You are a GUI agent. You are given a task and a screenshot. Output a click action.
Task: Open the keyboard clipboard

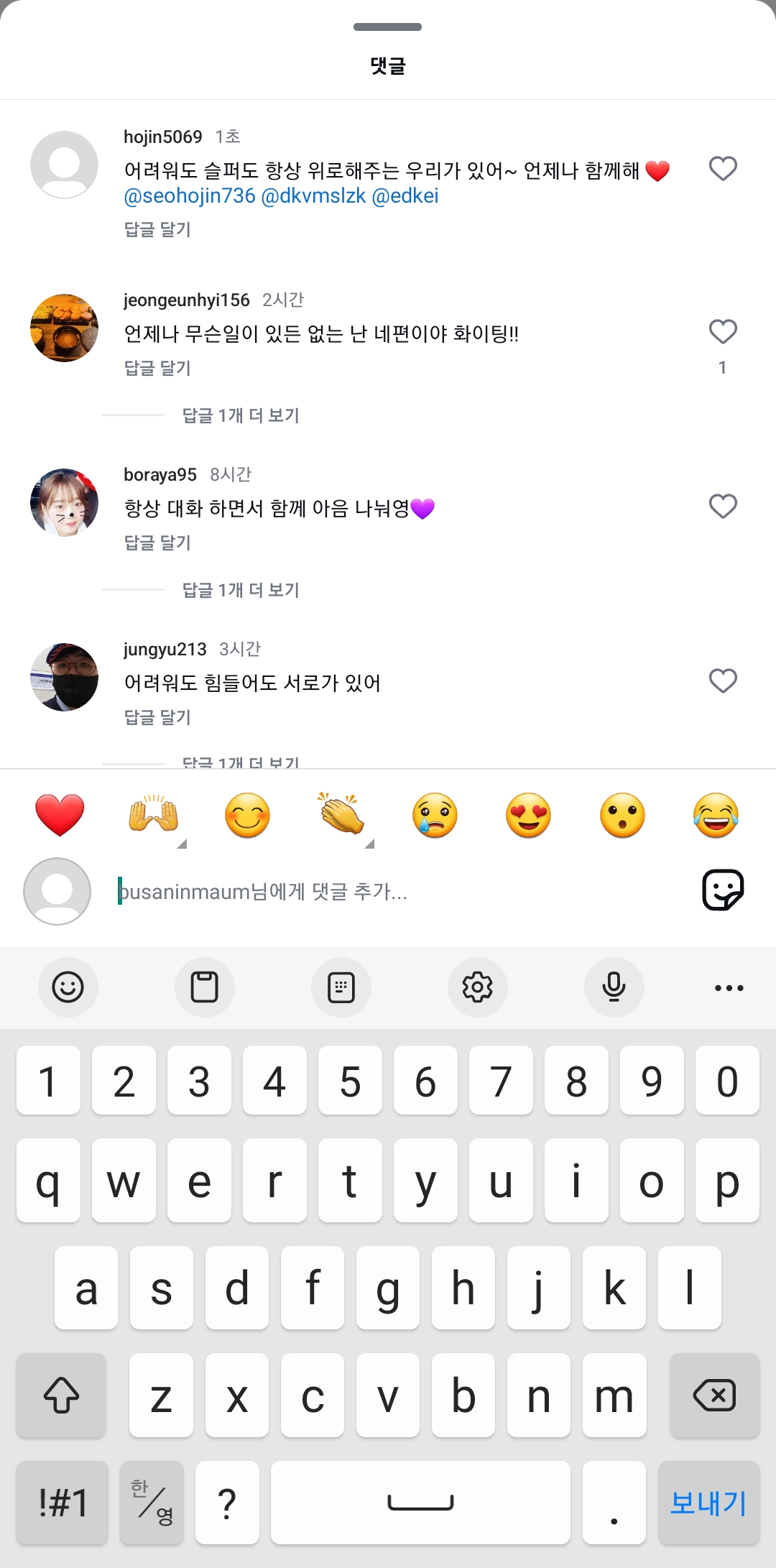204,987
